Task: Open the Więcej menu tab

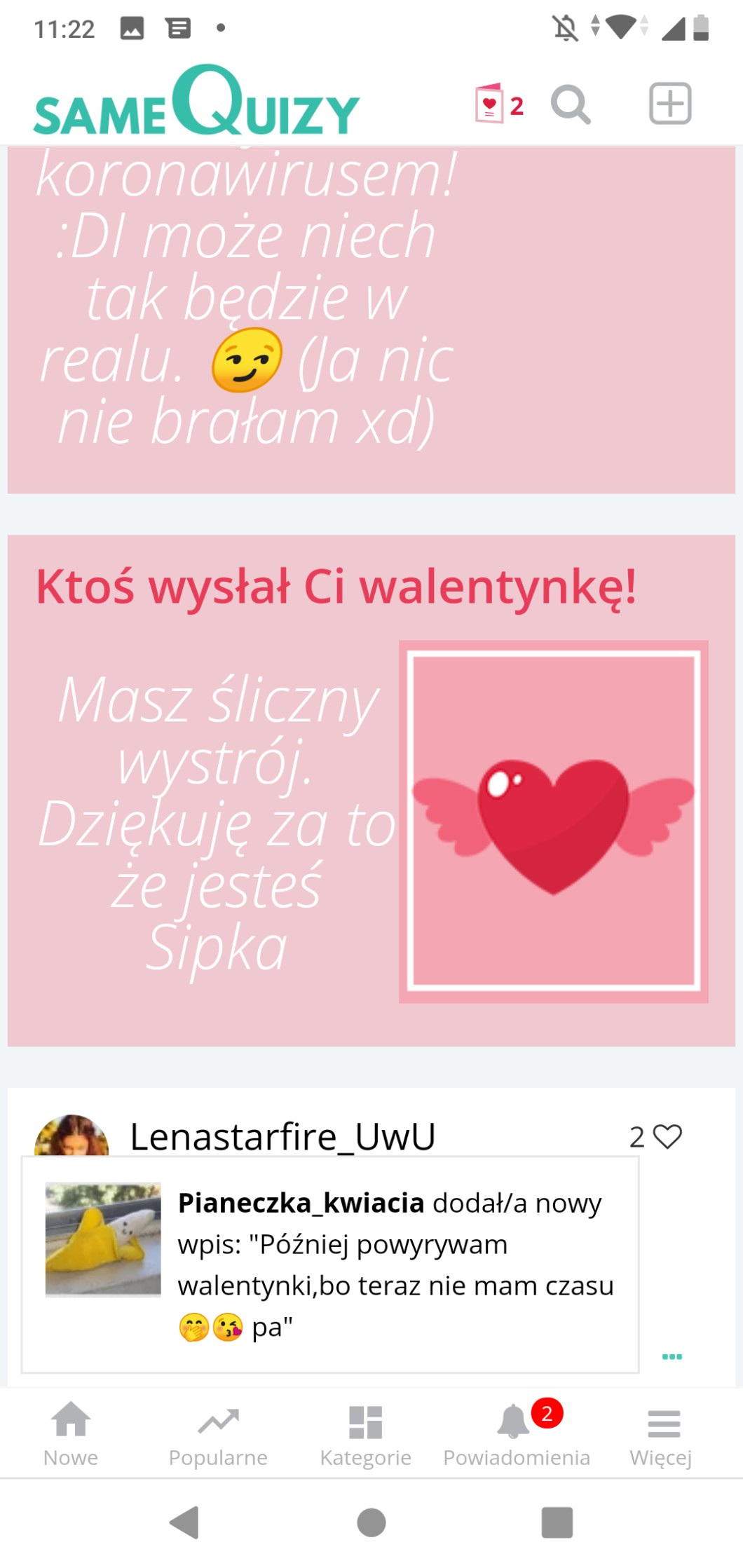Action: point(662,1435)
